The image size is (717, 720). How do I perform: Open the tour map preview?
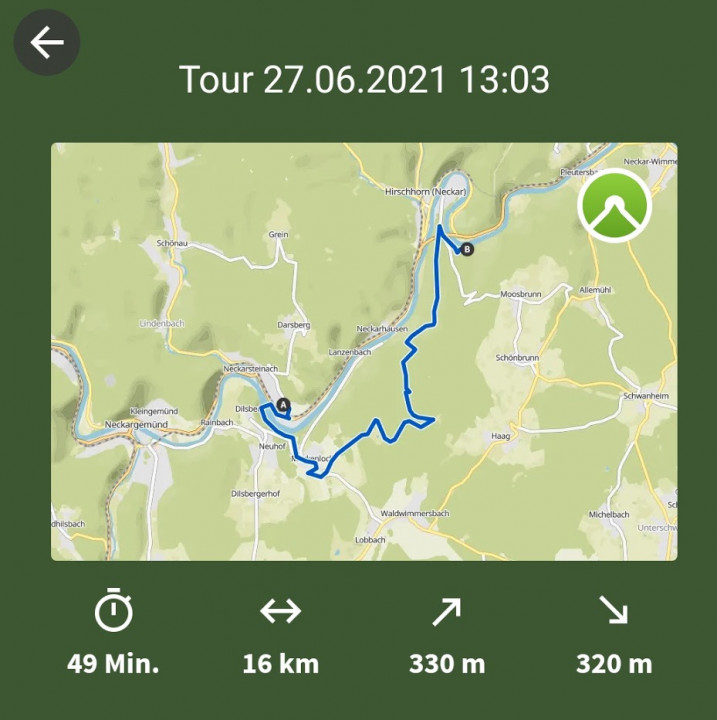(364, 351)
